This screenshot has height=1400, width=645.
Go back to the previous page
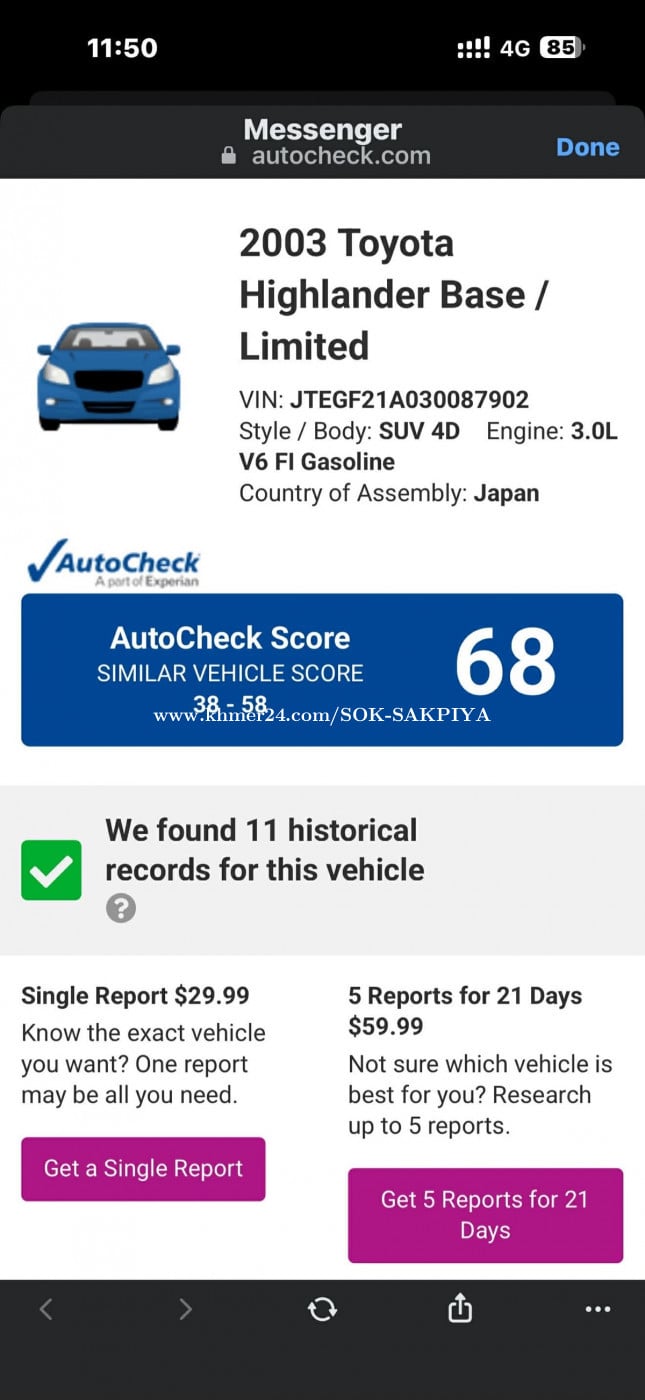(x=45, y=1309)
